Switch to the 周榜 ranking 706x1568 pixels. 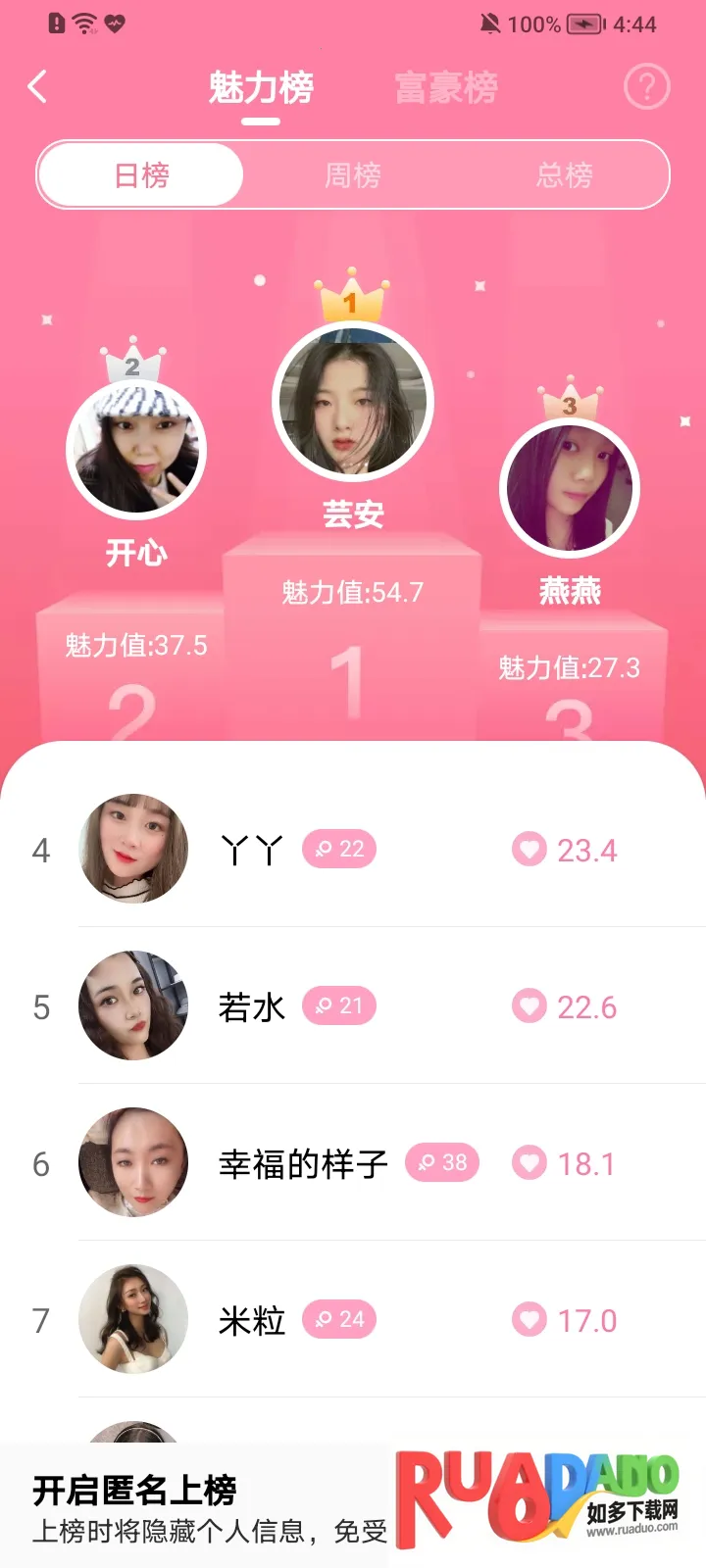[x=353, y=175]
